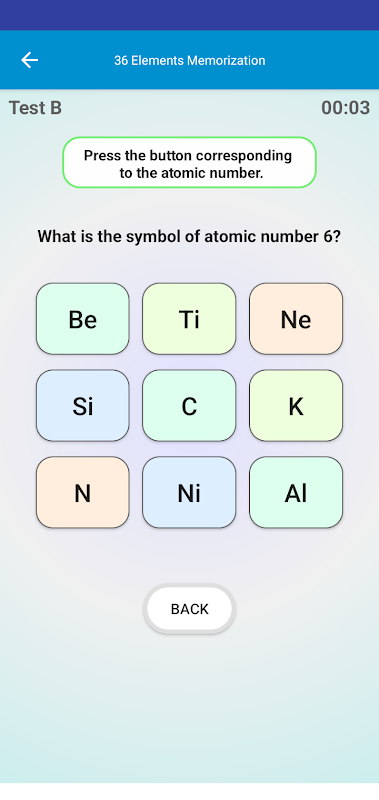Choose the N answer button
The width and height of the screenshot is (379, 800).
pyautogui.click(x=83, y=492)
